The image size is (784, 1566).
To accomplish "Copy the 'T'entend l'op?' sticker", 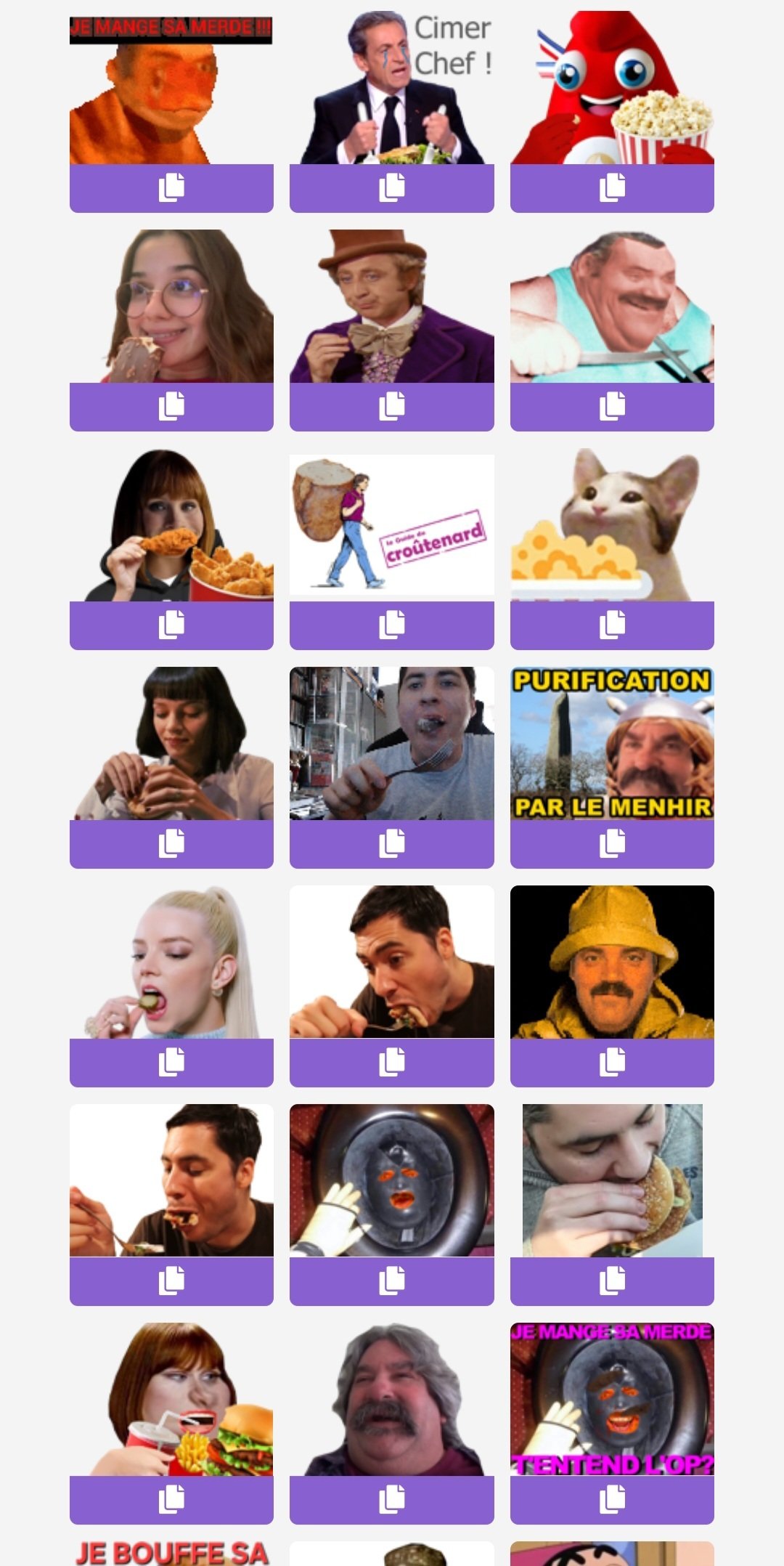I will coord(612,1500).
